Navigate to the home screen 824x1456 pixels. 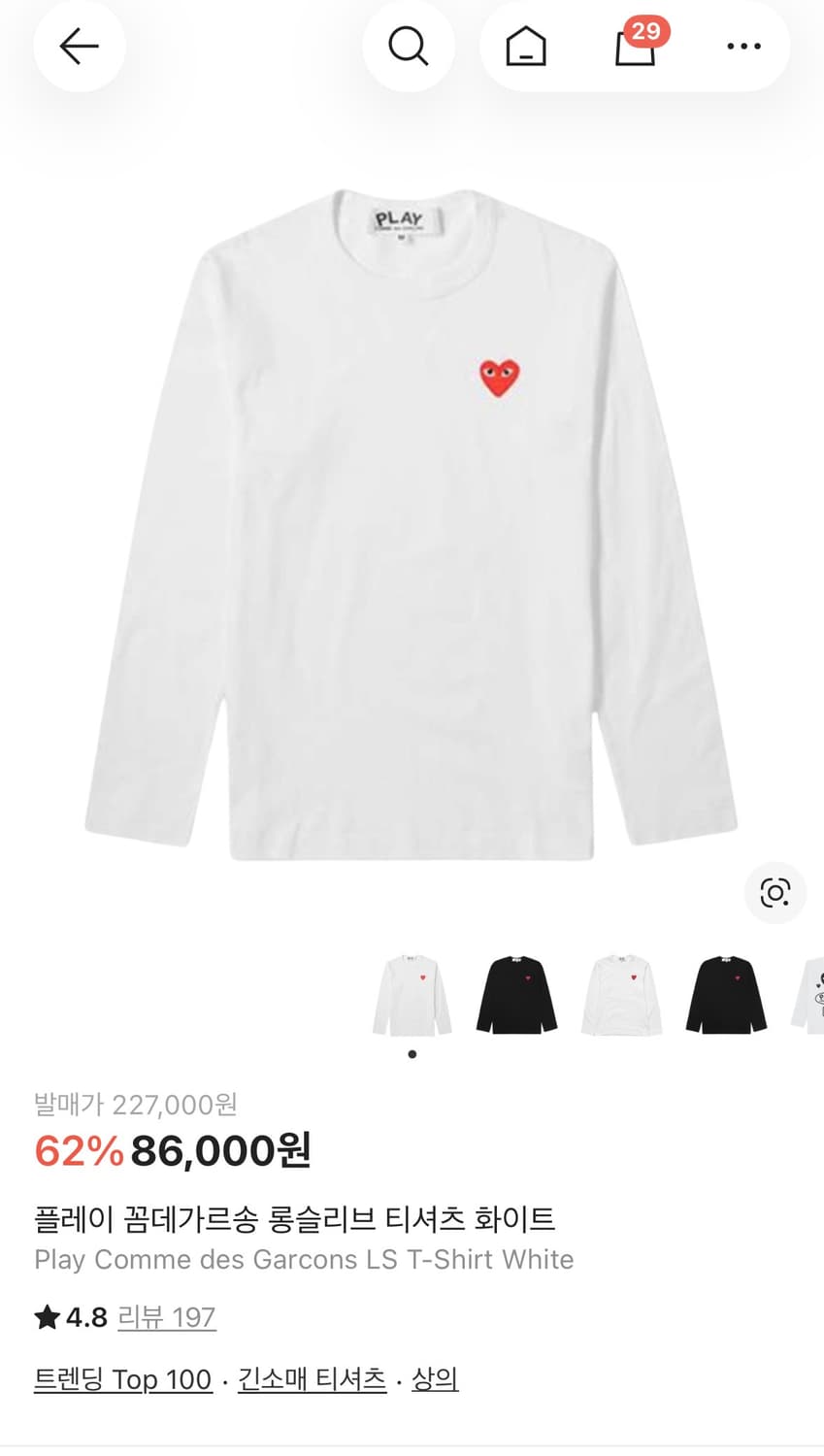pos(524,46)
